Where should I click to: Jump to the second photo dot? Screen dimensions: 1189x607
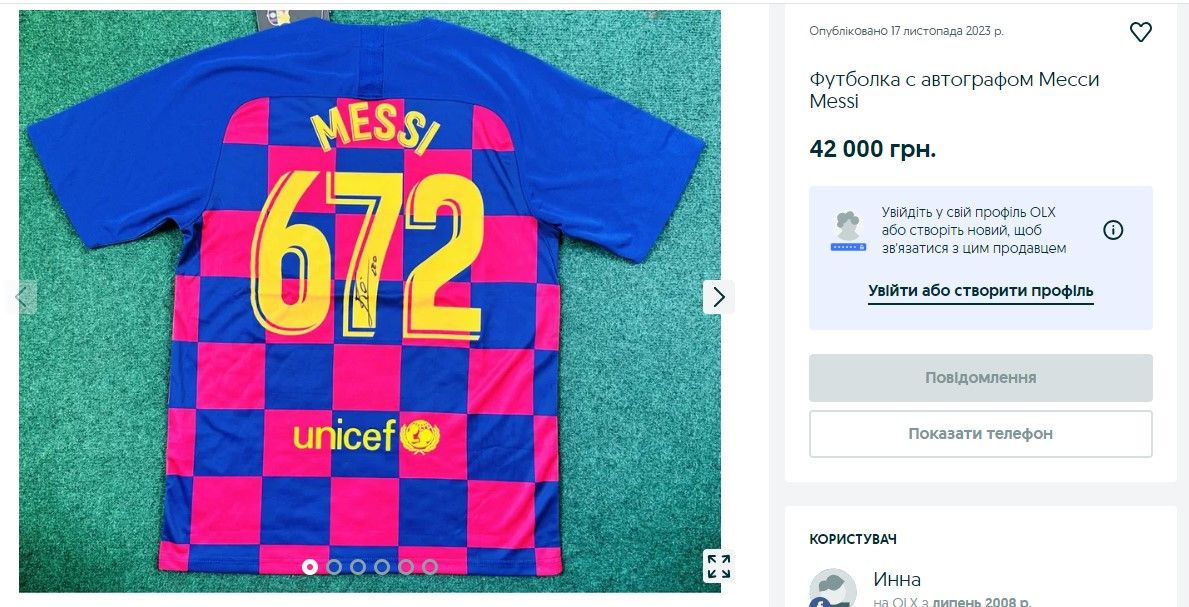[334, 567]
